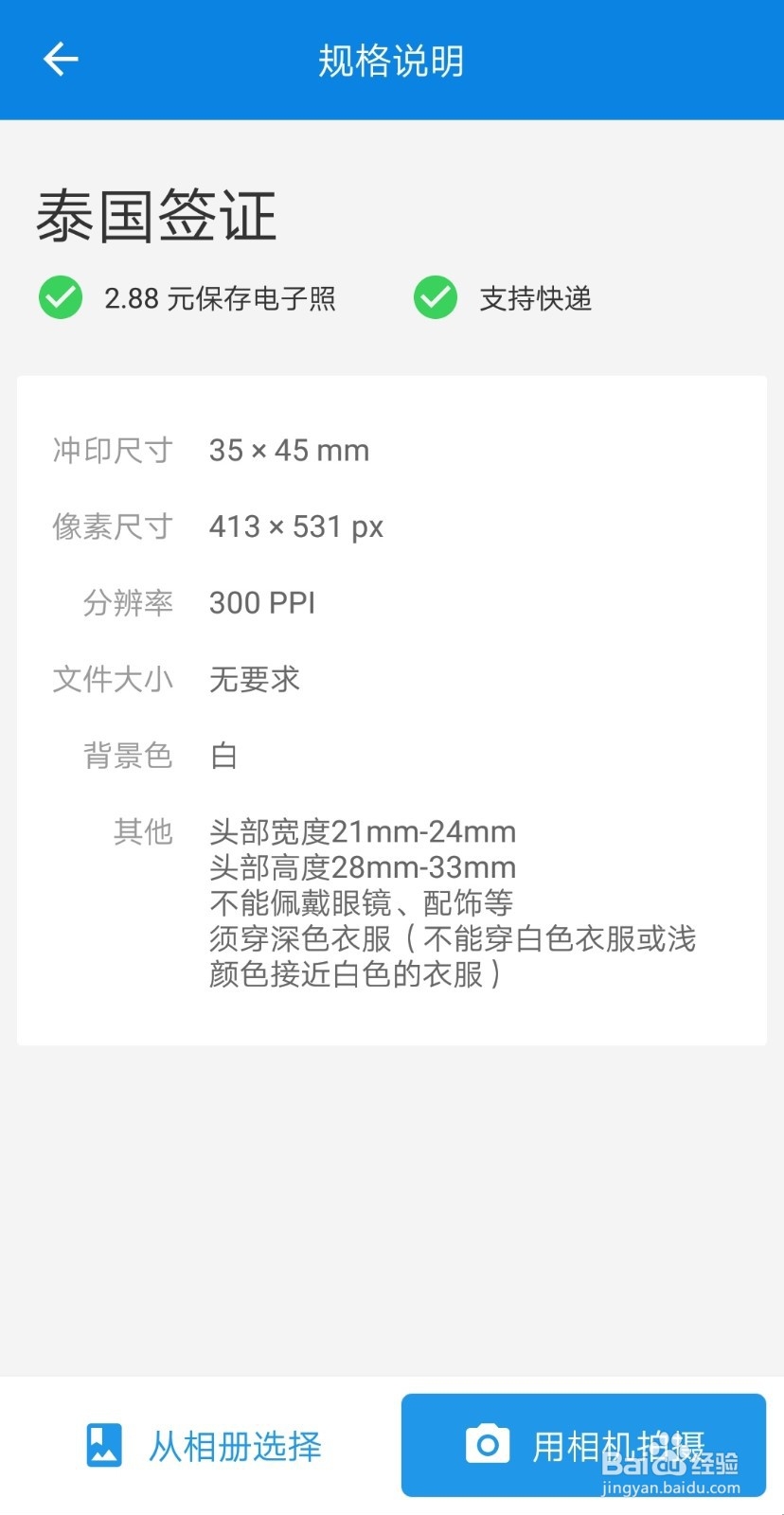
Task: Tap the gallery icon beside 从相册选择
Action: click(x=104, y=1445)
